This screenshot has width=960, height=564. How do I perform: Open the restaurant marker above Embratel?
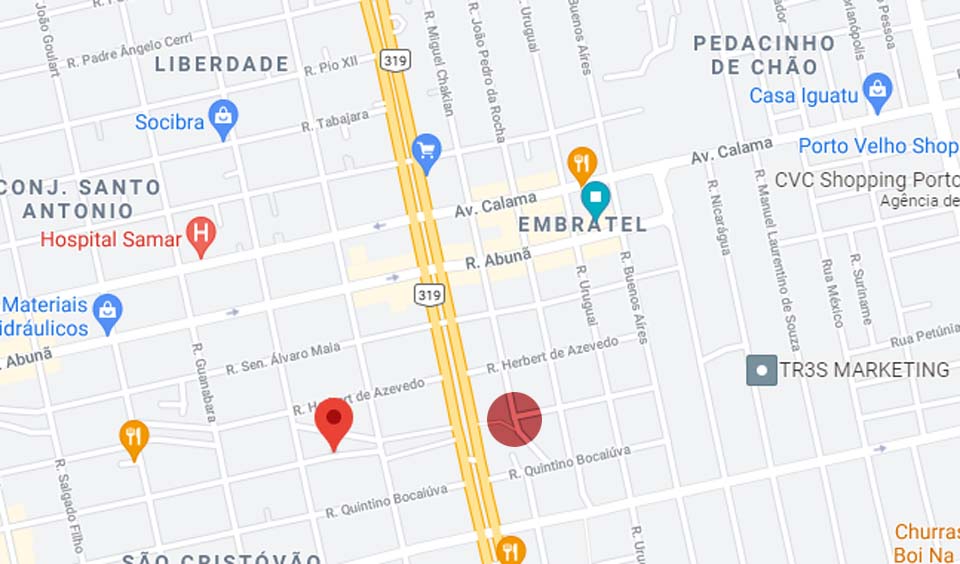click(582, 161)
